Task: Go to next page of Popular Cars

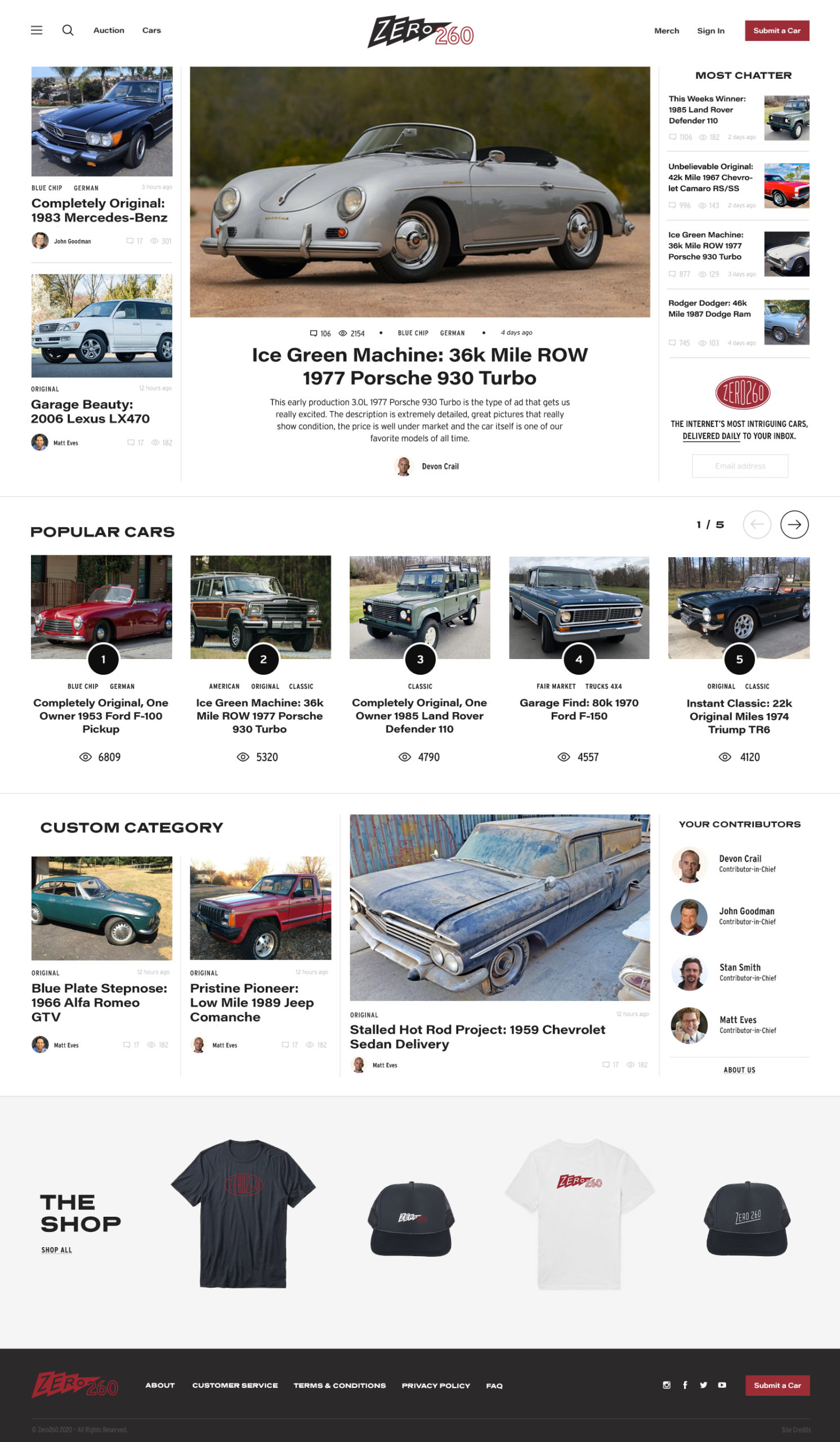Action: click(794, 524)
